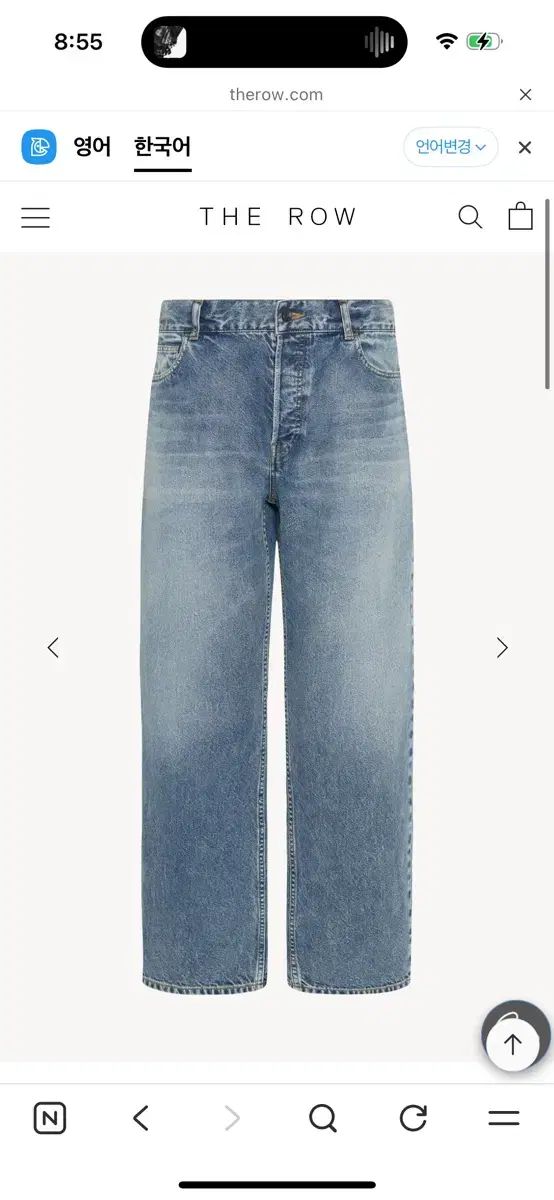
Task: Tap the scroll-to-top arrow button
Action: [513, 1045]
